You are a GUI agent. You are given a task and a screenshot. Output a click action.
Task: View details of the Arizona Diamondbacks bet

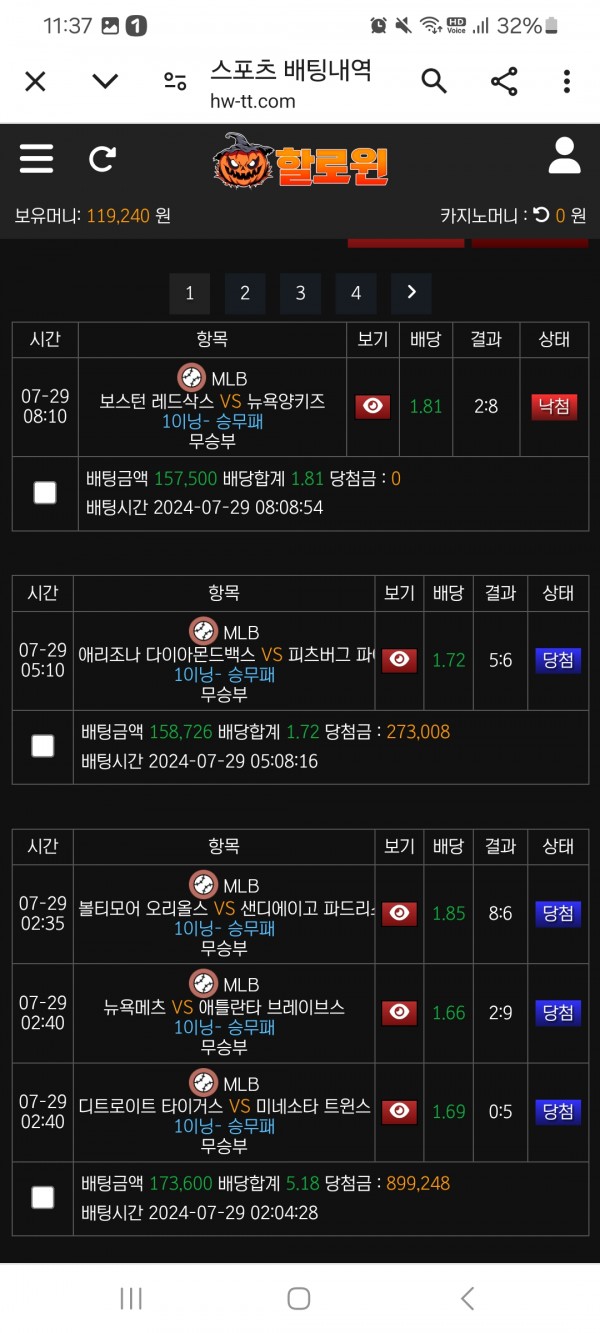coord(399,660)
